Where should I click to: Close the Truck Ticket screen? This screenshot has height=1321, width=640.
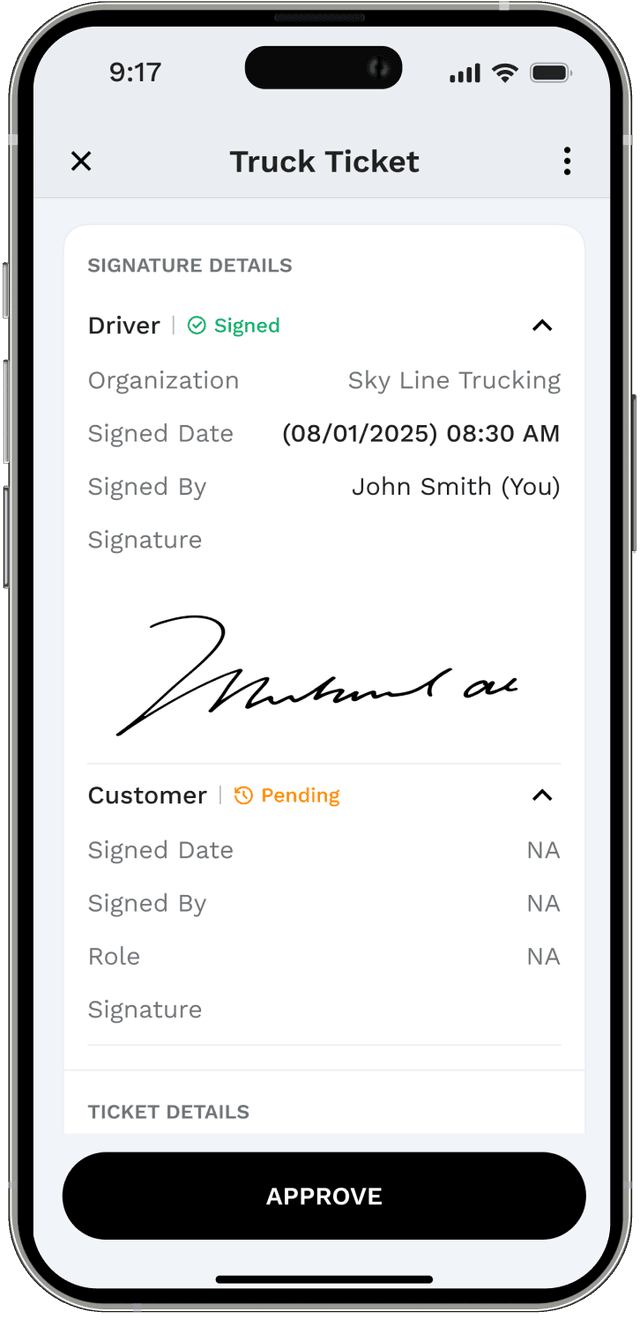click(81, 161)
